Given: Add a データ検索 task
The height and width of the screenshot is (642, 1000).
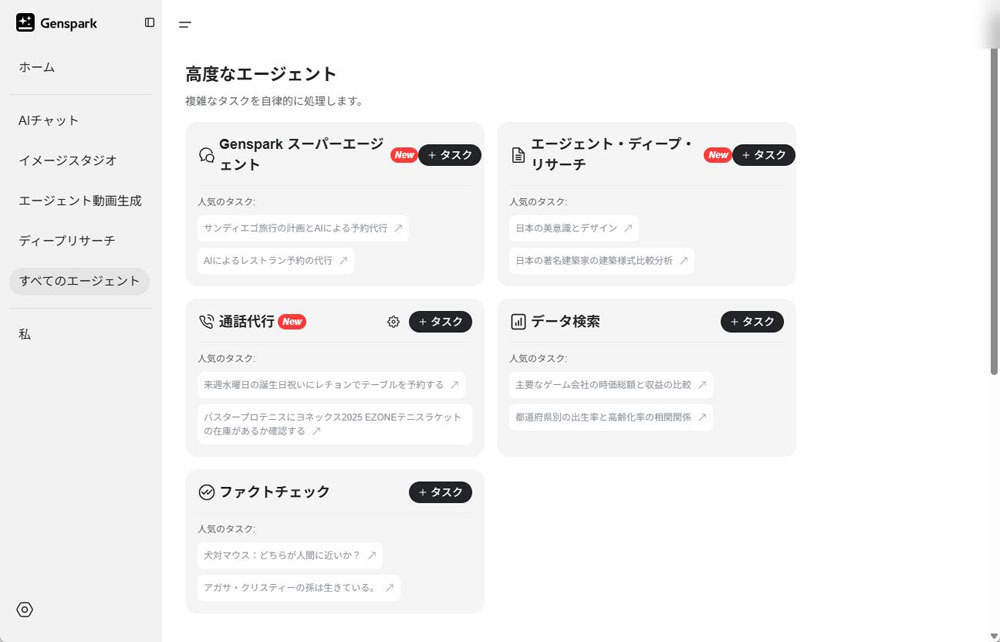Looking at the screenshot, I should (752, 322).
